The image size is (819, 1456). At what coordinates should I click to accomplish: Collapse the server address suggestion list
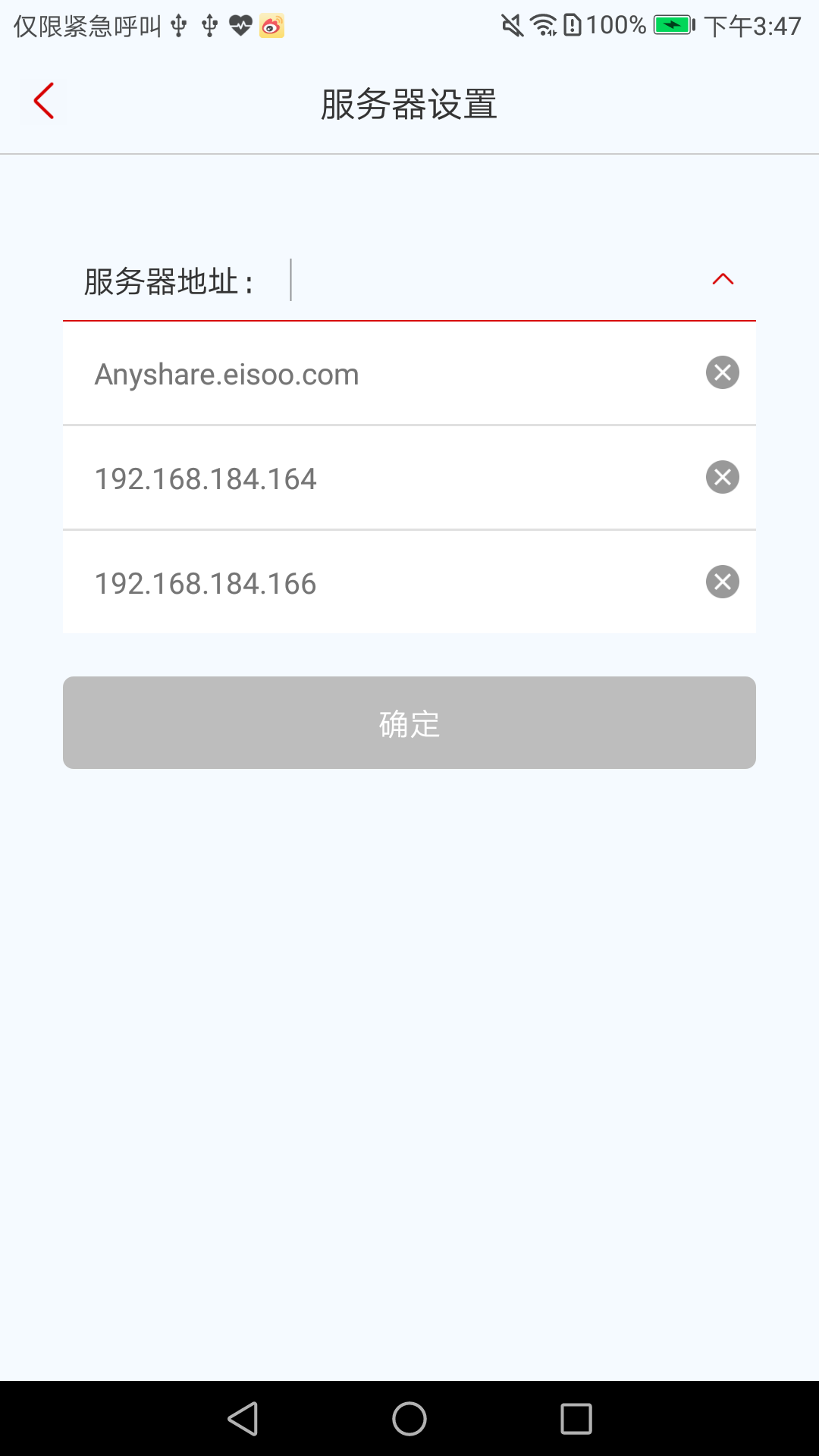click(723, 281)
